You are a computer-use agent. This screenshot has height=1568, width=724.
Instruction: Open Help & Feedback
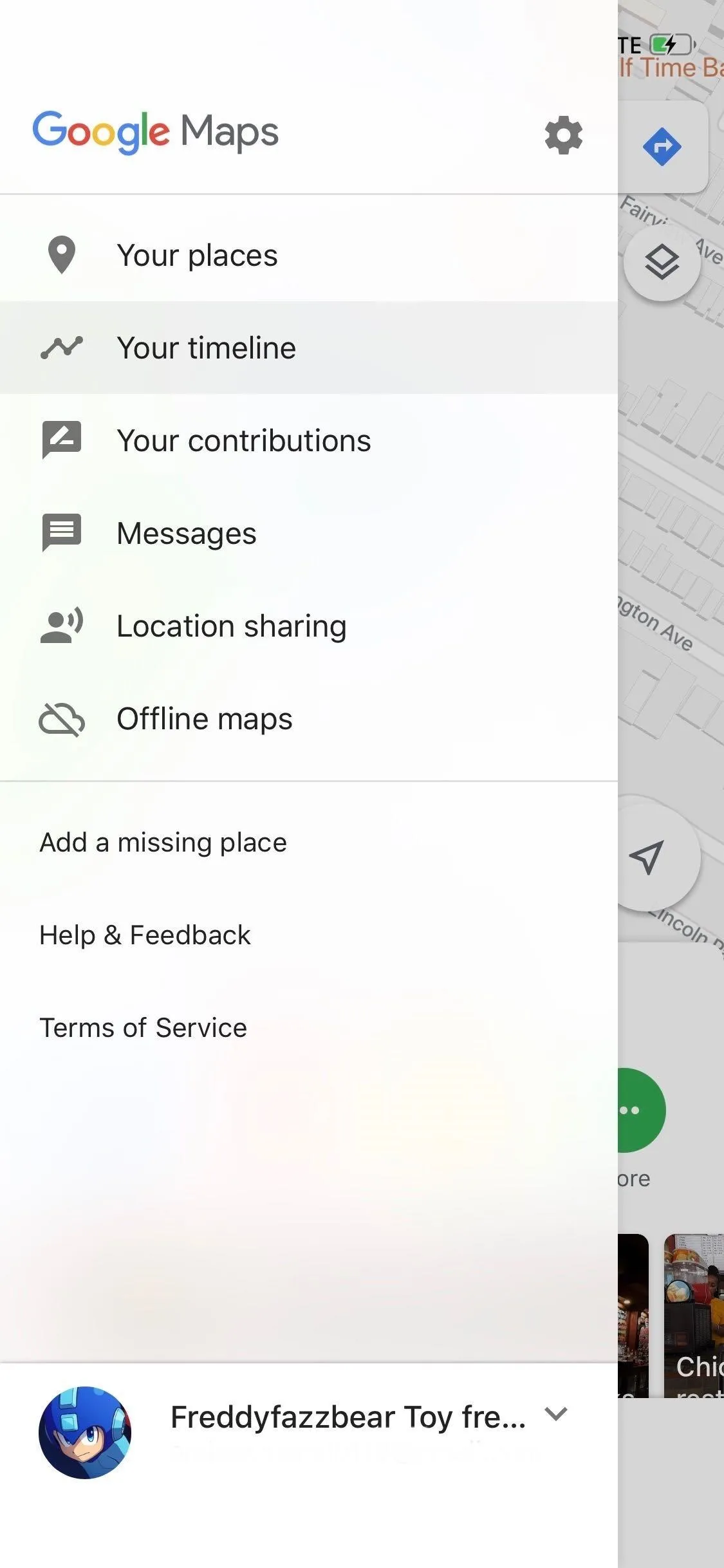click(x=145, y=935)
